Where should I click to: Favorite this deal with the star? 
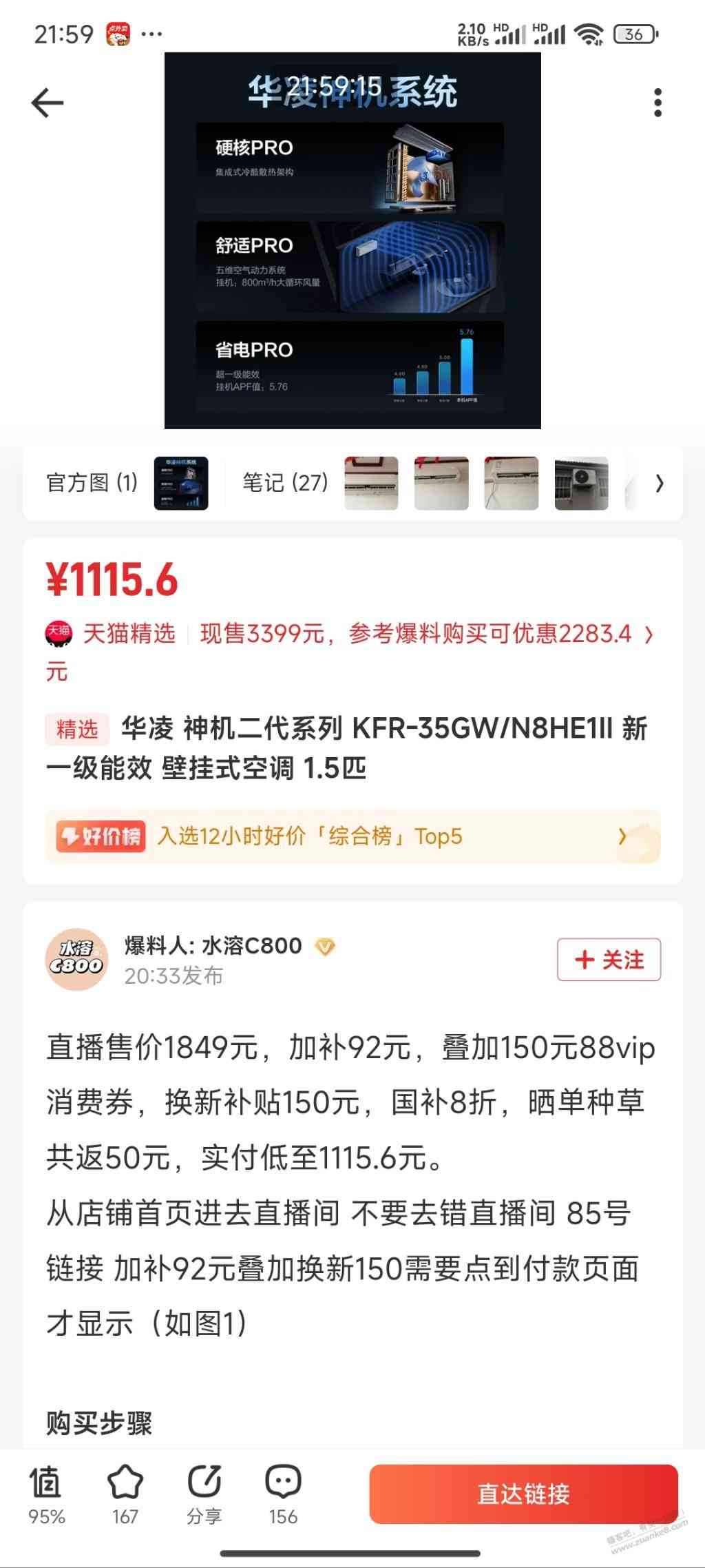coord(125,1492)
